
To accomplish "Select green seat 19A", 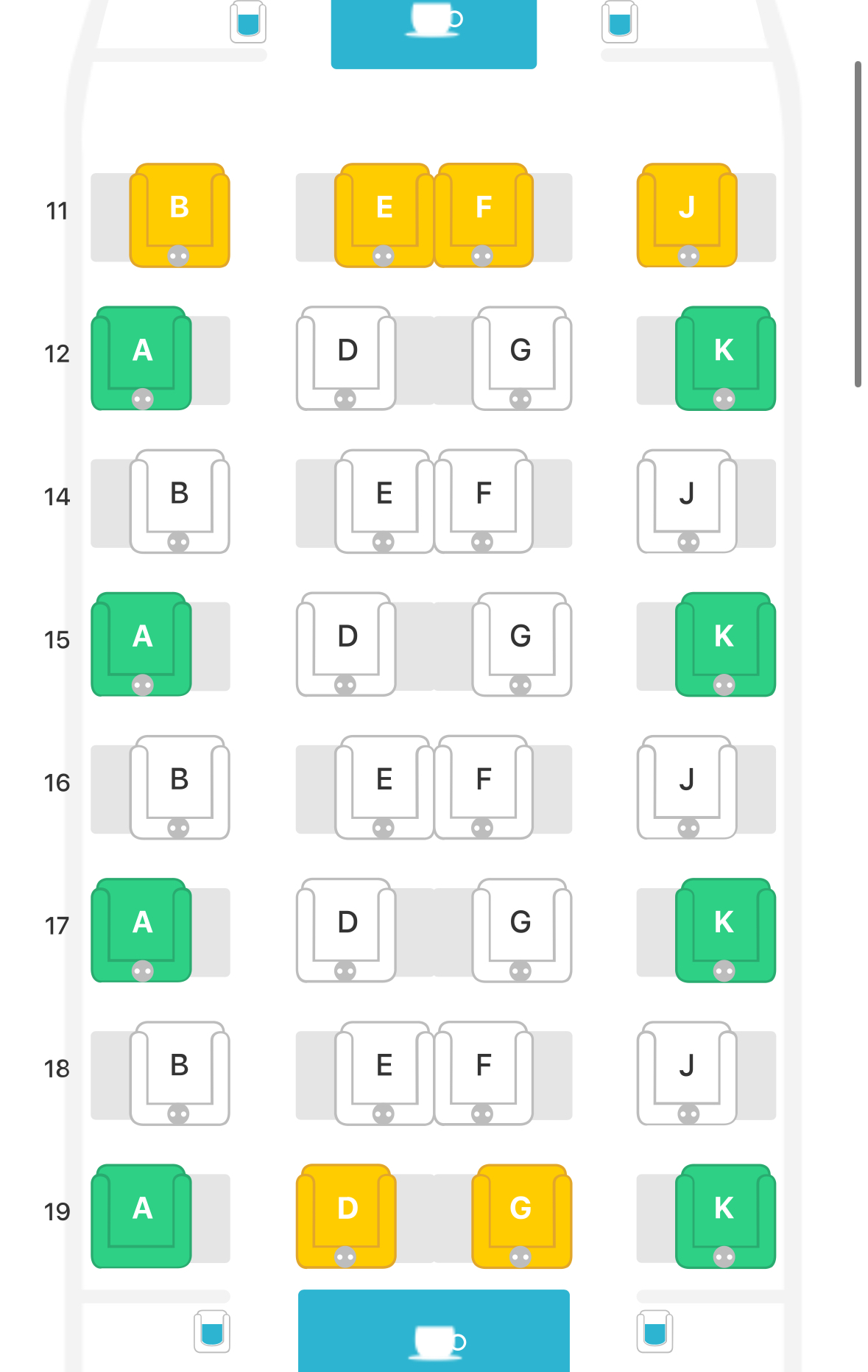I will (142, 1214).
